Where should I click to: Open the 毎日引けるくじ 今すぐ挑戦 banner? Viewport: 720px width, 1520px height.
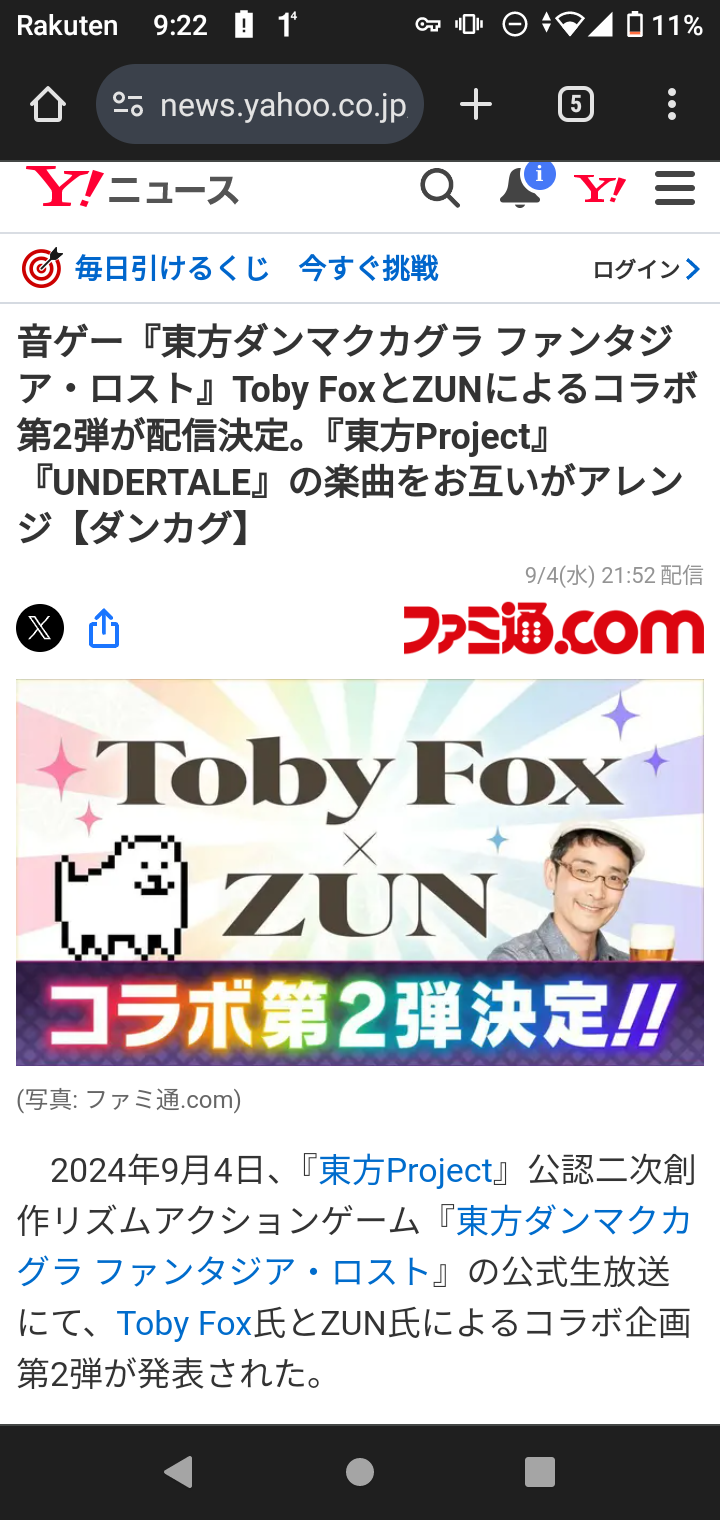[230, 268]
